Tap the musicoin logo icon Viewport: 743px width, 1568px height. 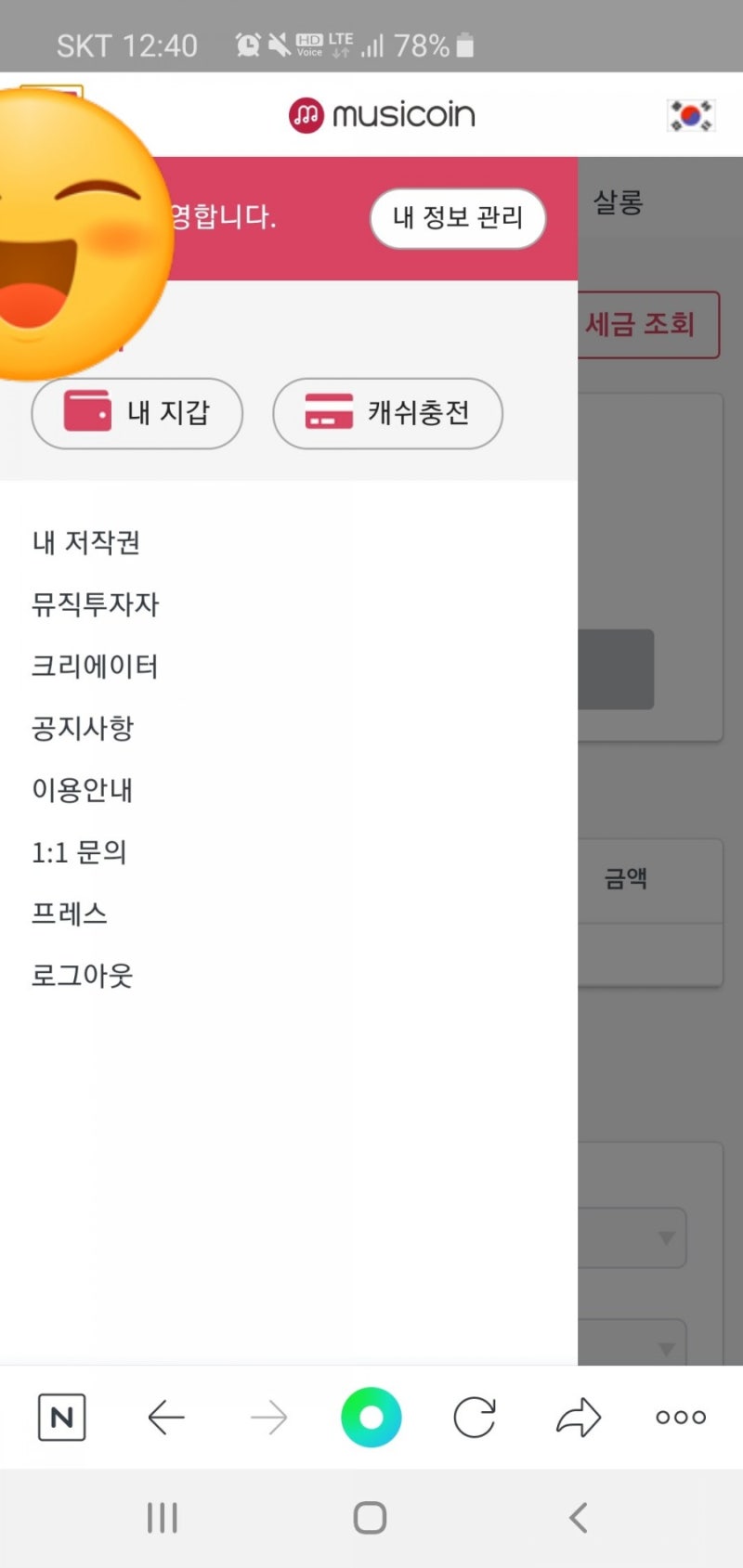[x=304, y=114]
